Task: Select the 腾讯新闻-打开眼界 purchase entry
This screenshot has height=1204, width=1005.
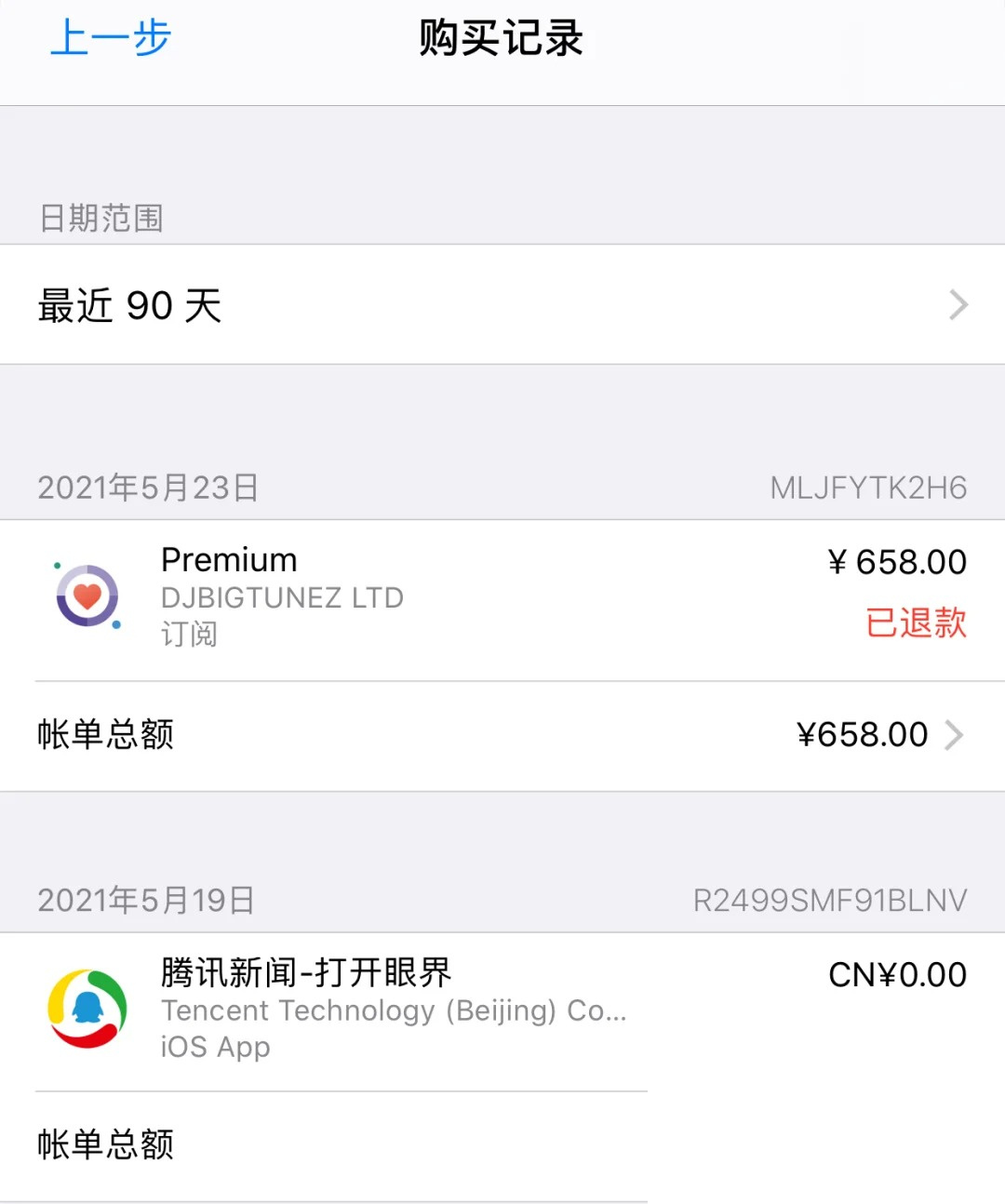Action: [x=372, y=1010]
